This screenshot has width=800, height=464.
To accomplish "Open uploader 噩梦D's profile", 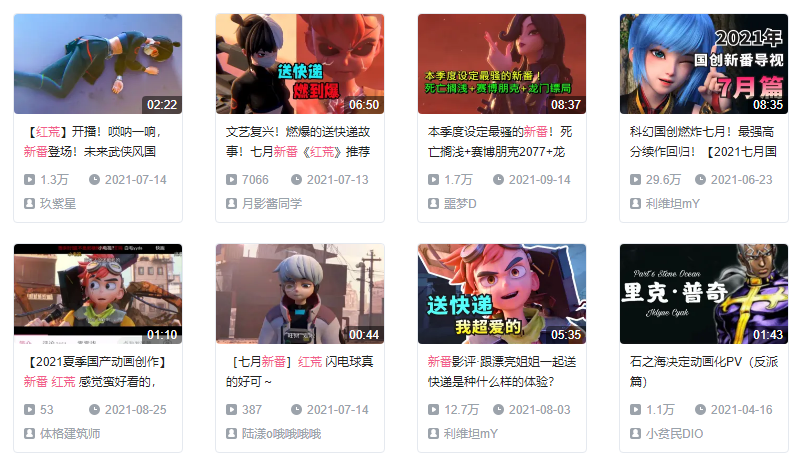I will click(459, 203).
